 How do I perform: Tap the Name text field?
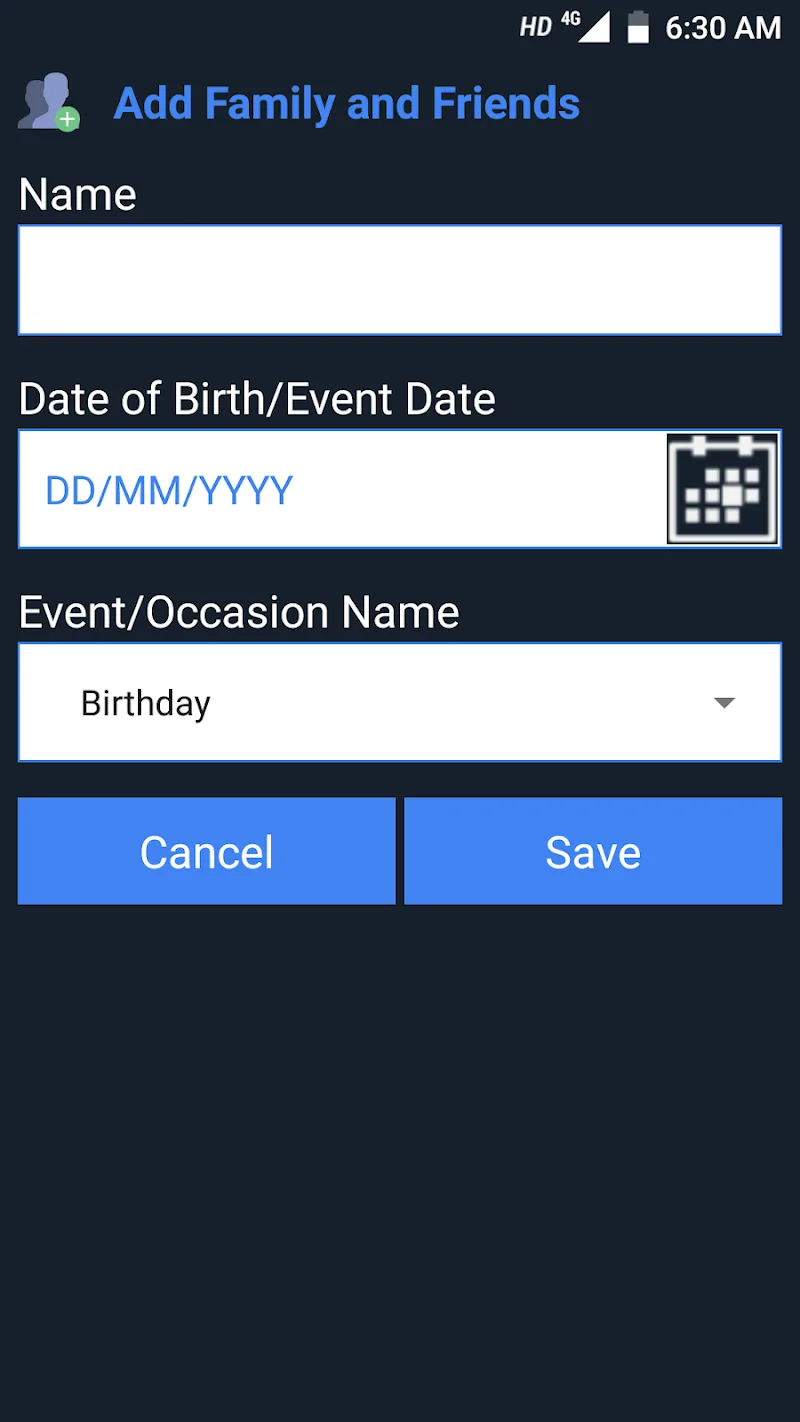tap(400, 280)
